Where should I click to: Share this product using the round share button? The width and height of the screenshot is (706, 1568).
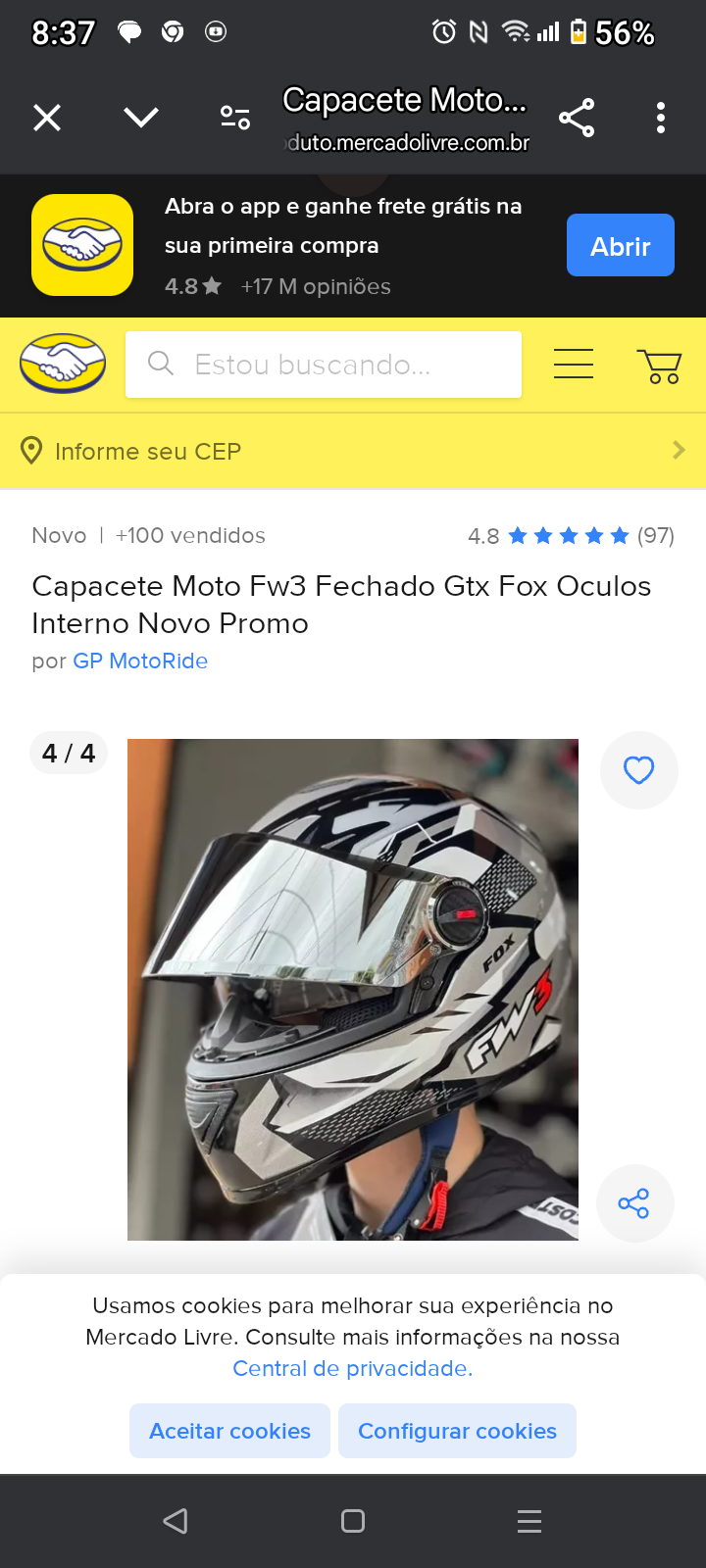(634, 1203)
